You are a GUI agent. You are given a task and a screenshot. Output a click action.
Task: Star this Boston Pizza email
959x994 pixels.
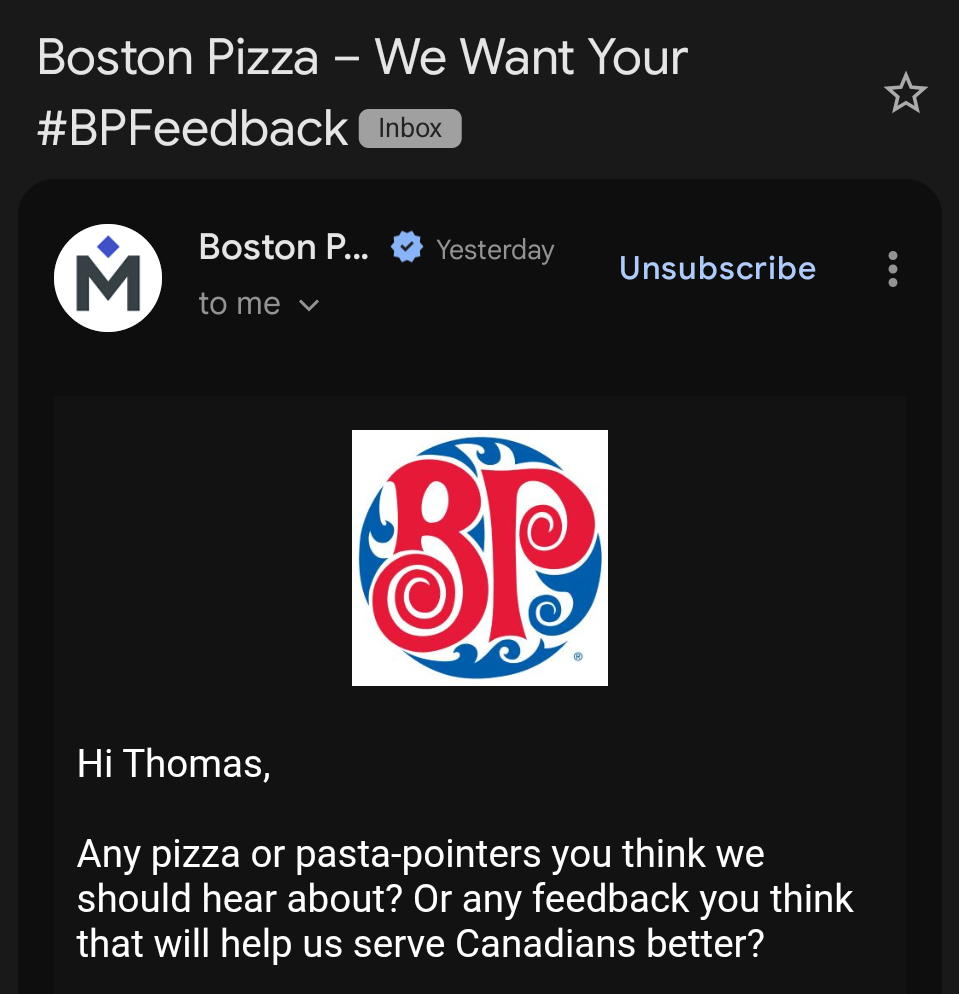click(905, 94)
